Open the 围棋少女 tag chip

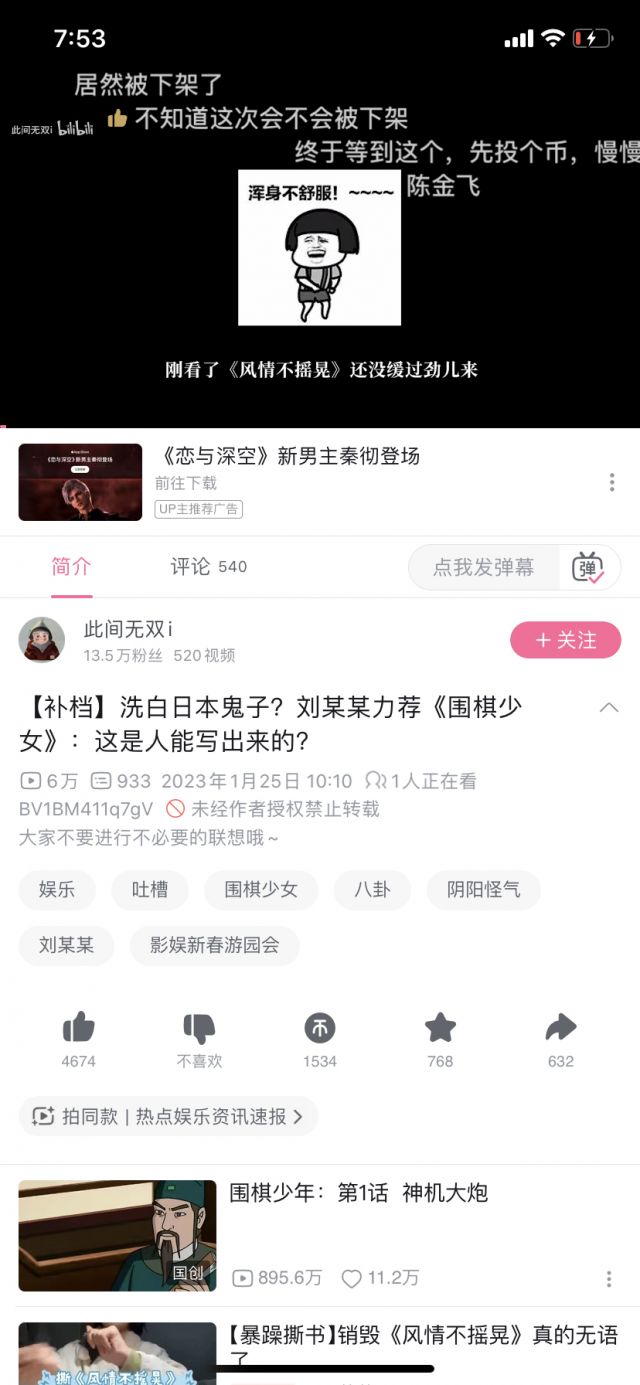click(x=261, y=889)
